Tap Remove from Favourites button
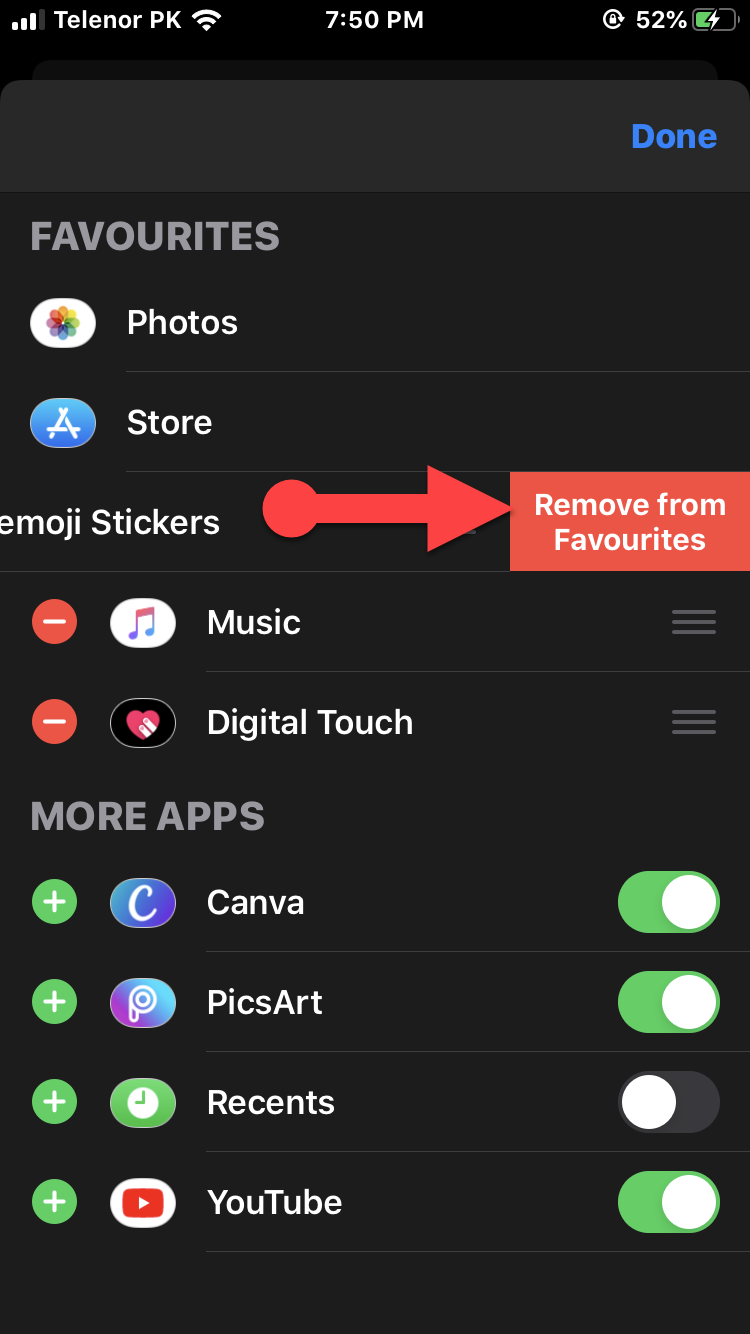Viewport: 750px width, 1334px height. point(629,522)
